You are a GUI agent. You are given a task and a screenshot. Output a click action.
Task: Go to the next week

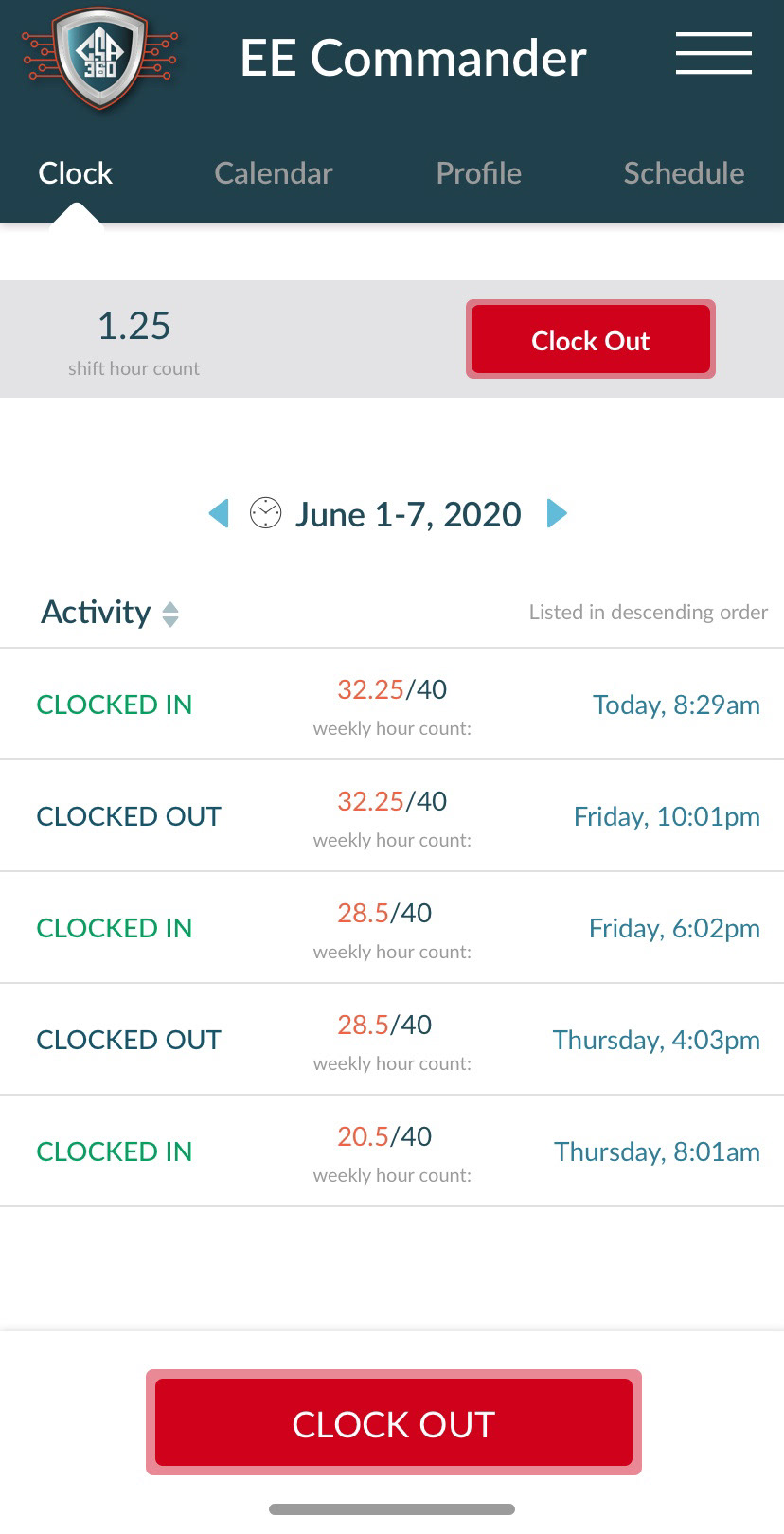point(558,513)
